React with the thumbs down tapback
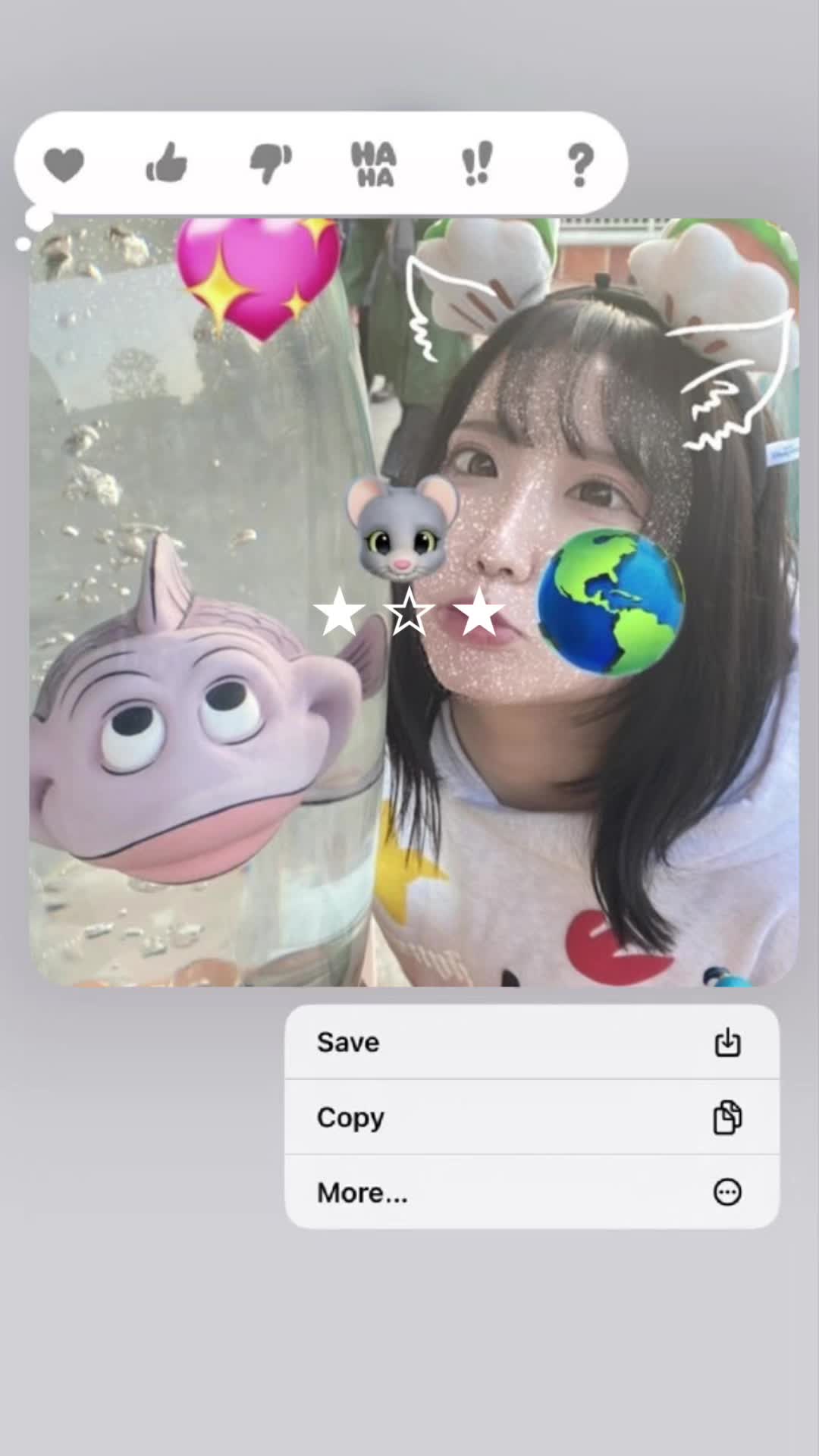The image size is (819, 1456). 271,163
